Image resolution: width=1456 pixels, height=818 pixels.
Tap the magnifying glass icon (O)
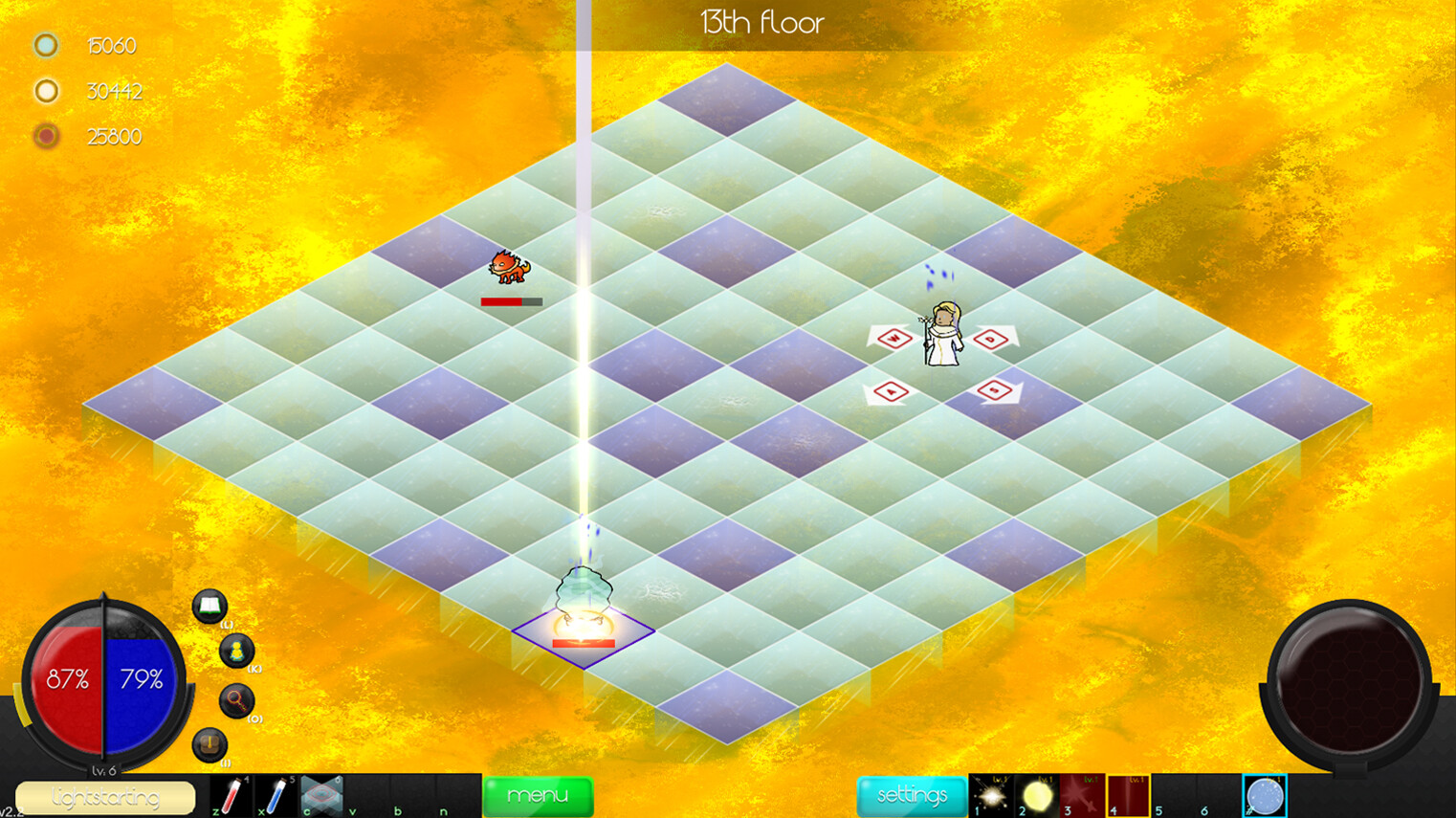[x=235, y=700]
